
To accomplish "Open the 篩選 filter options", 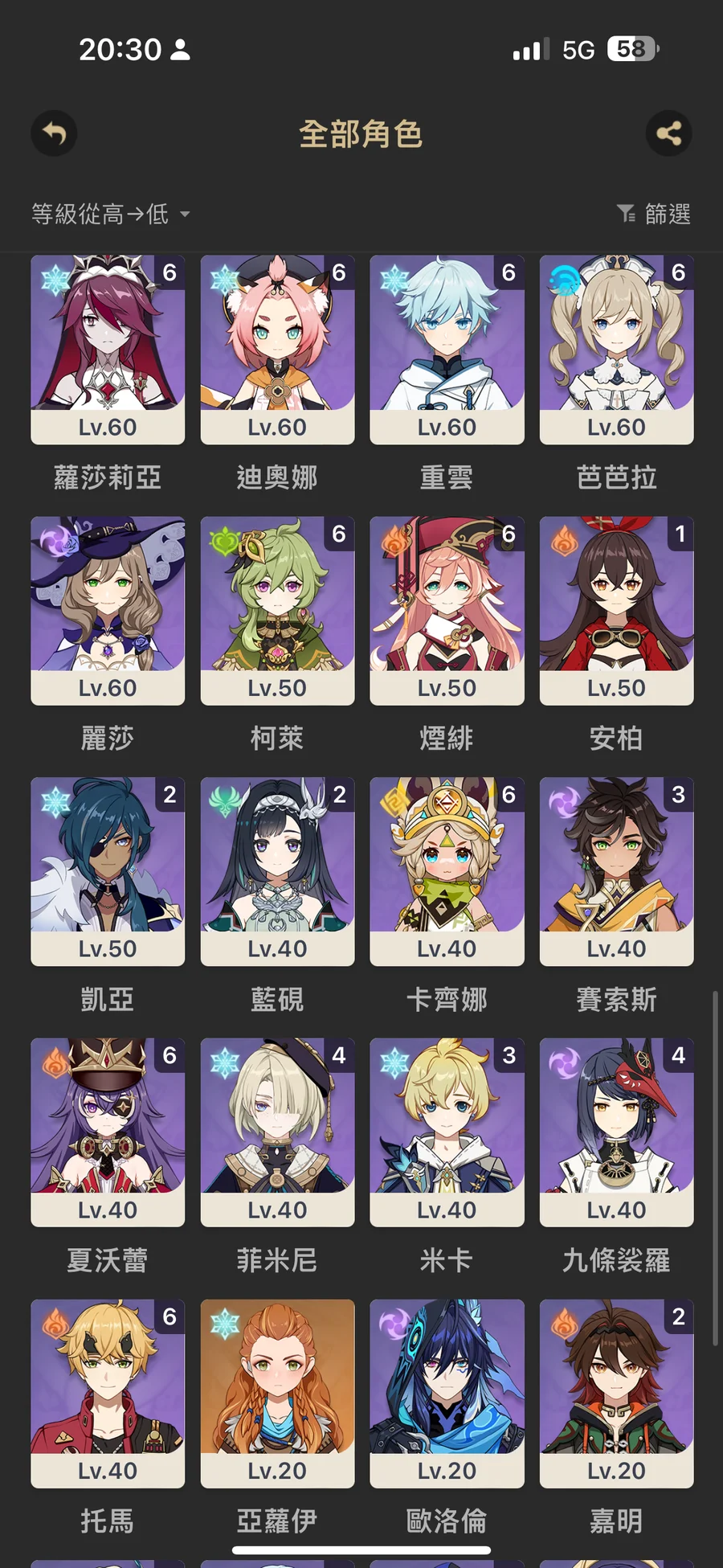I will click(654, 214).
